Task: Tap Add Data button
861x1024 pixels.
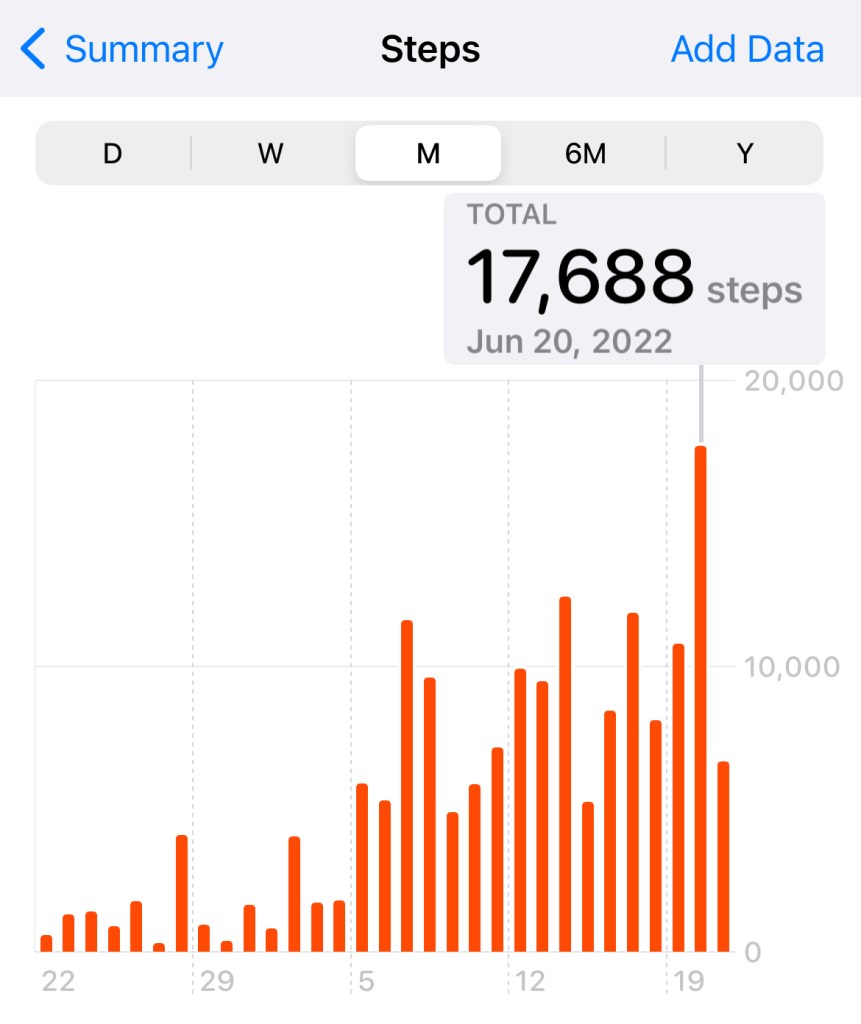Action: [x=747, y=49]
